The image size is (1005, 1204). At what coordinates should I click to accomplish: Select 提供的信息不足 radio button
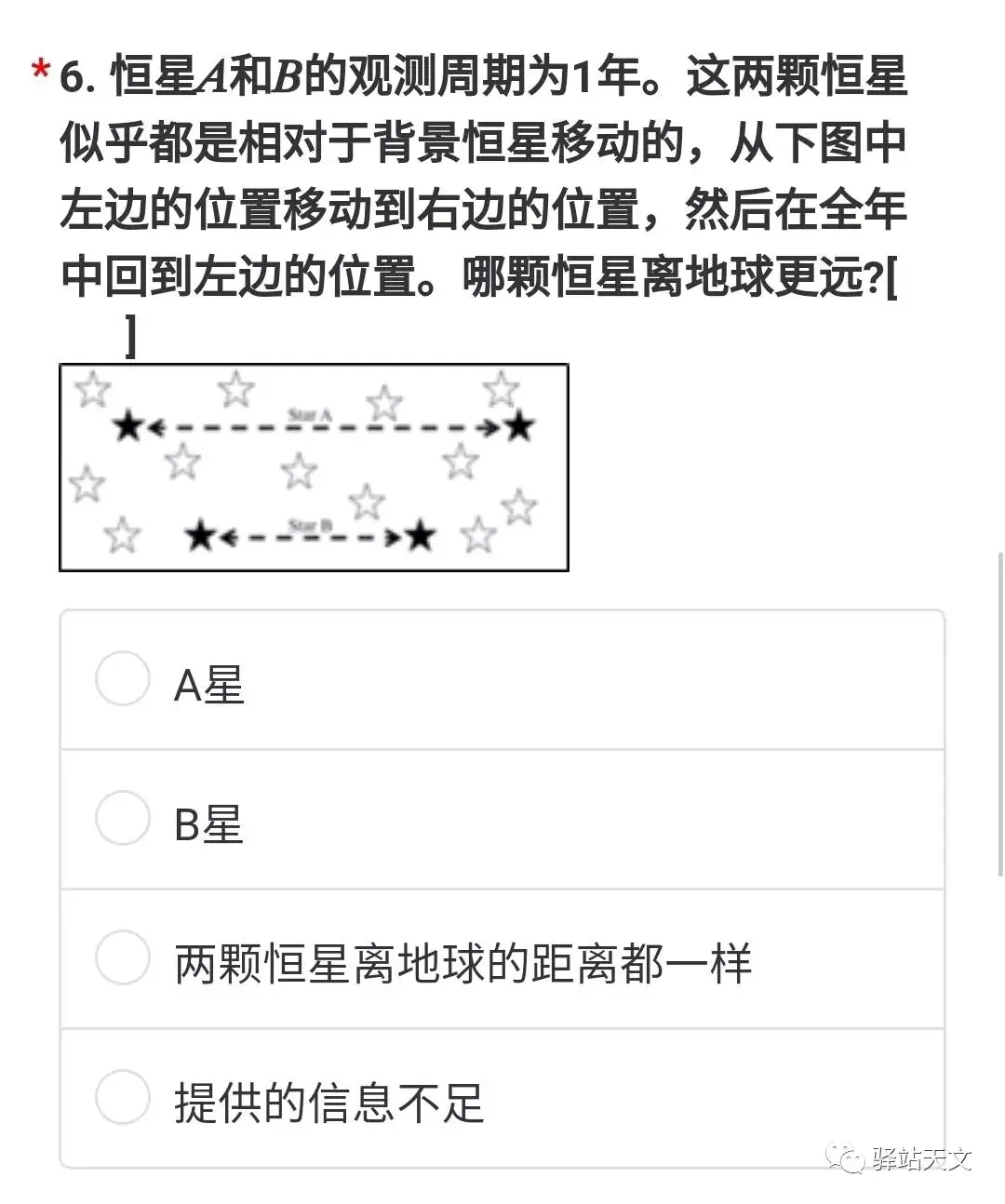123,1097
